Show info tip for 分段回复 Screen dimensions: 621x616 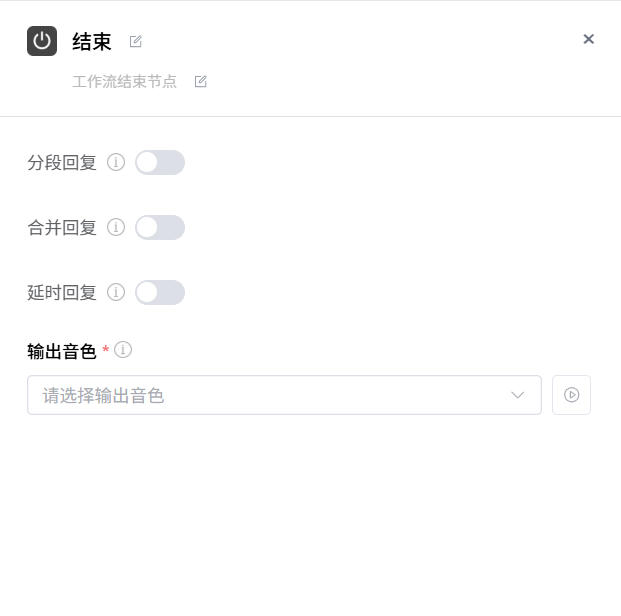tap(116, 162)
